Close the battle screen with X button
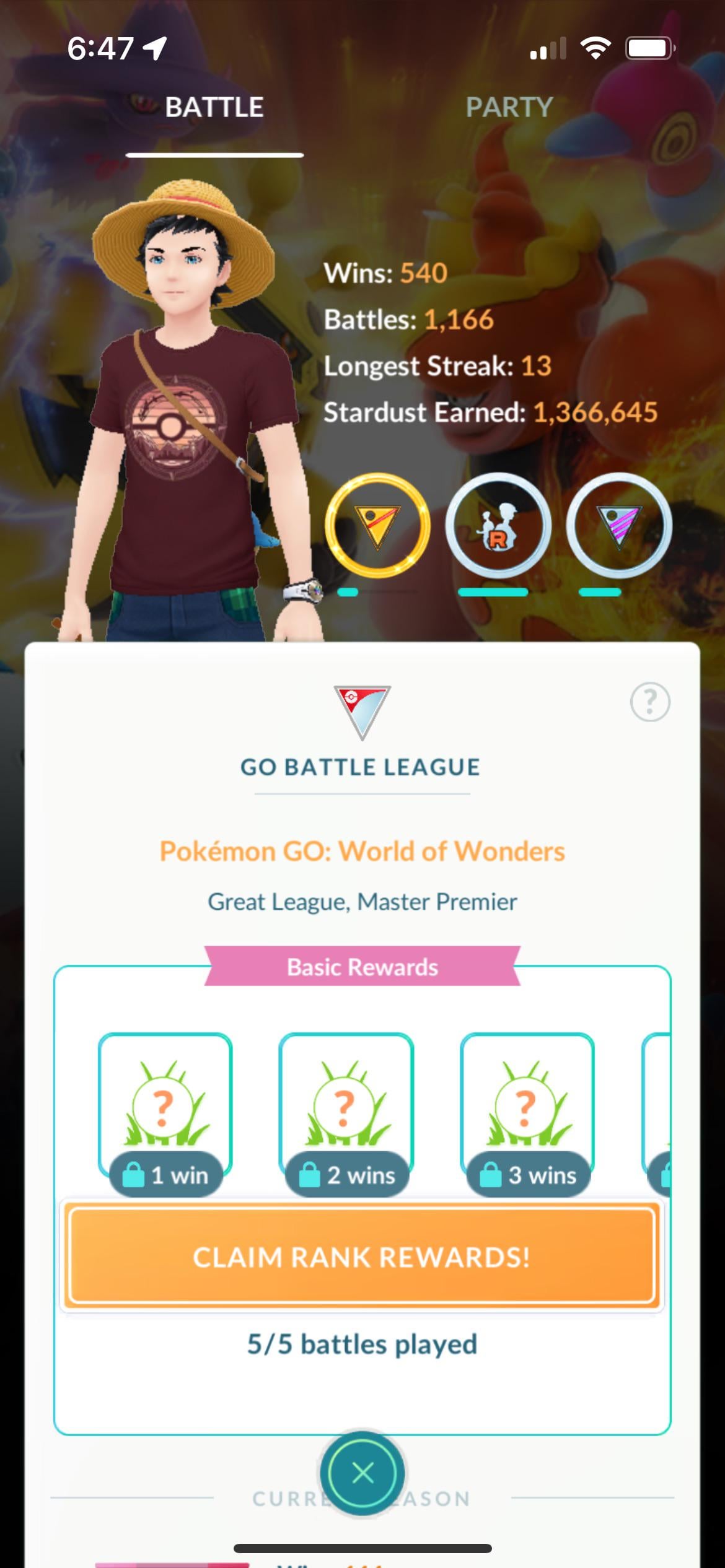 point(362,1473)
